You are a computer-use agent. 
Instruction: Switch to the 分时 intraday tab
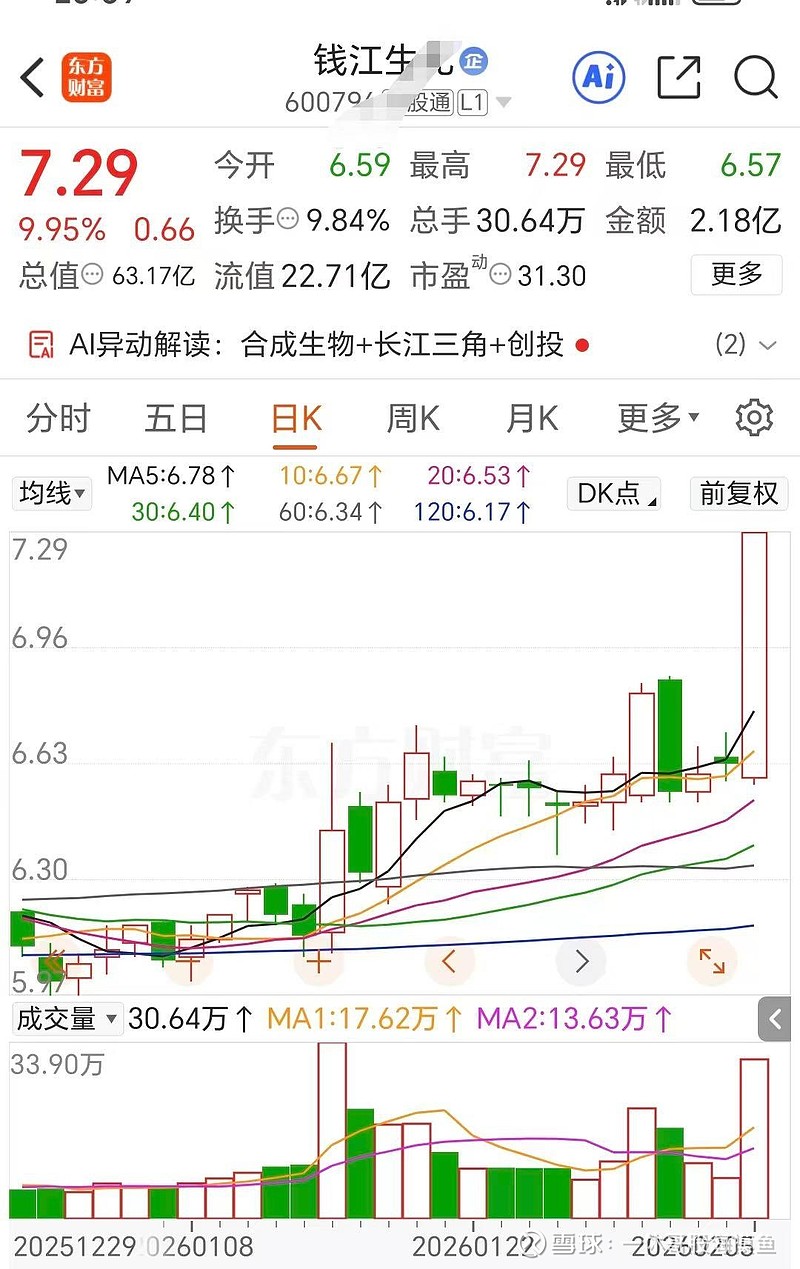click(x=57, y=417)
